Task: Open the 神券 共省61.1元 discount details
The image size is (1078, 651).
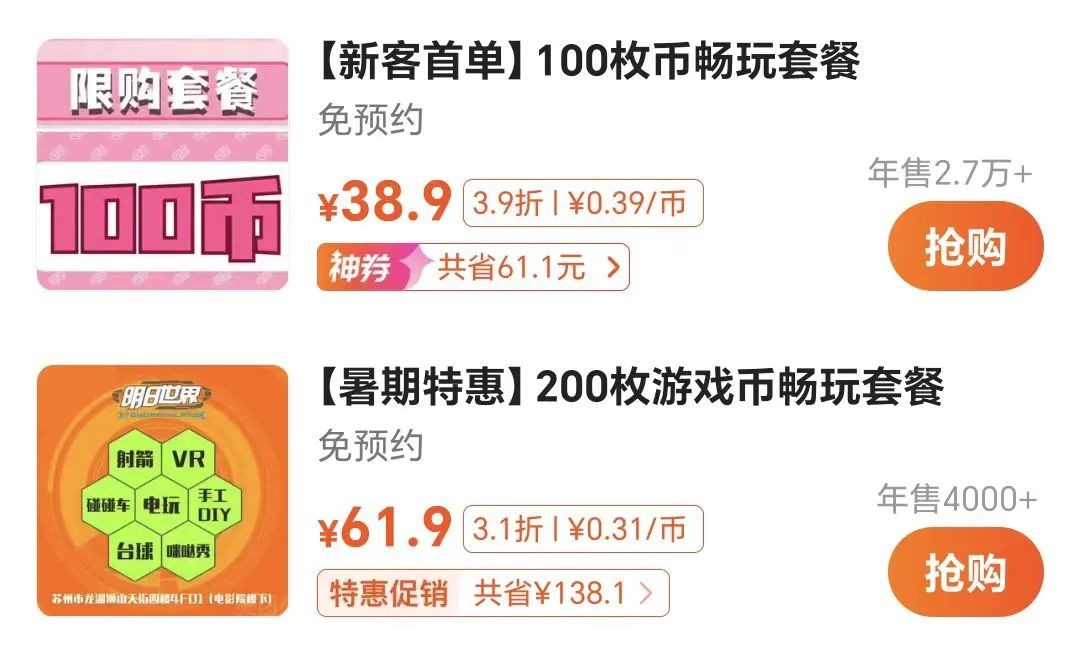Action: pyautogui.click(x=473, y=267)
